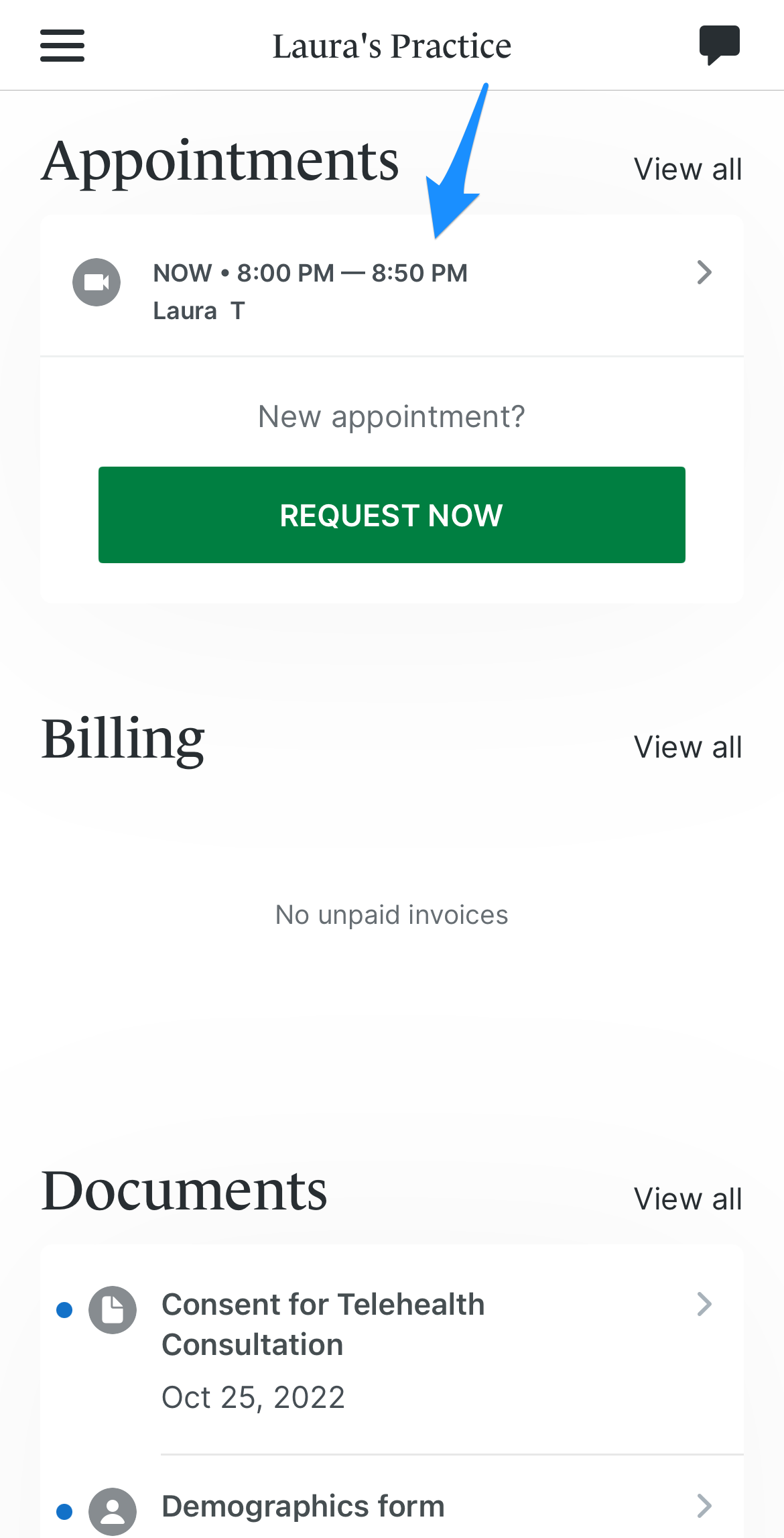784x1538 pixels.
Task: Click the blue unread dot on Consent document
Action: [64, 1303]
